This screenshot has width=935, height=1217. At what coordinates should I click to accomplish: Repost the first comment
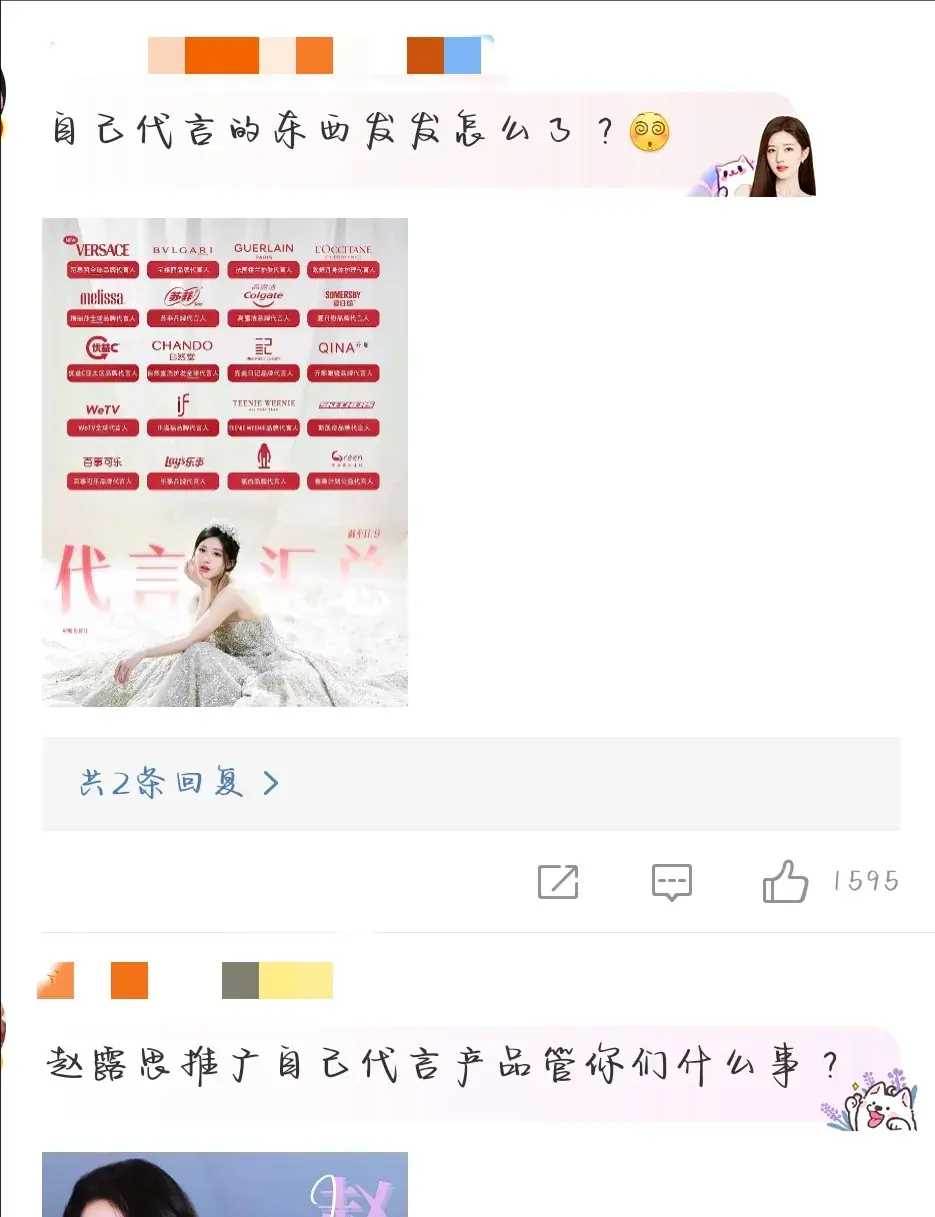[x=558, y=881]
